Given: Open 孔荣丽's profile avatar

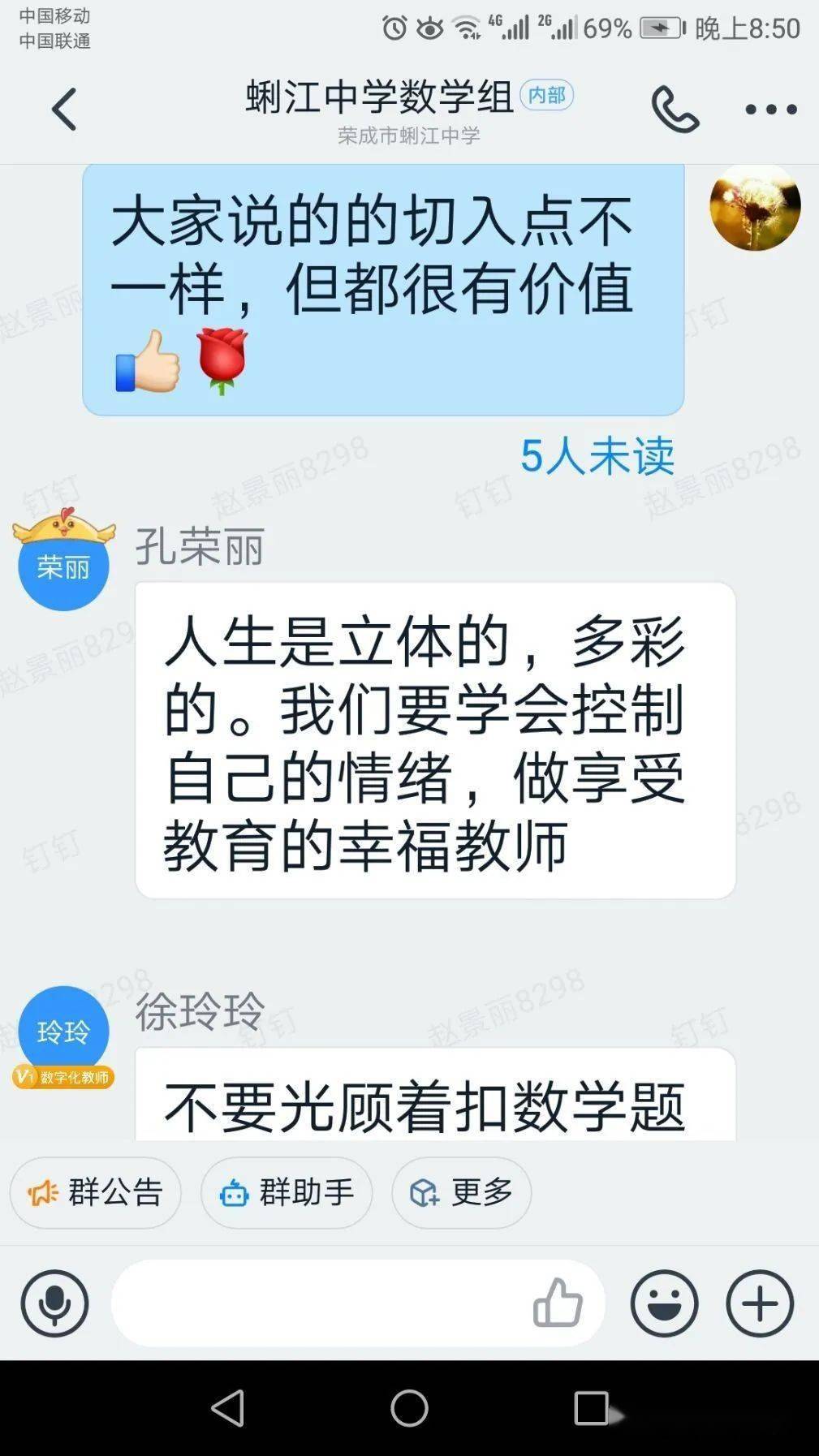Looking at the screenshot, I should [x=63, y=565].
